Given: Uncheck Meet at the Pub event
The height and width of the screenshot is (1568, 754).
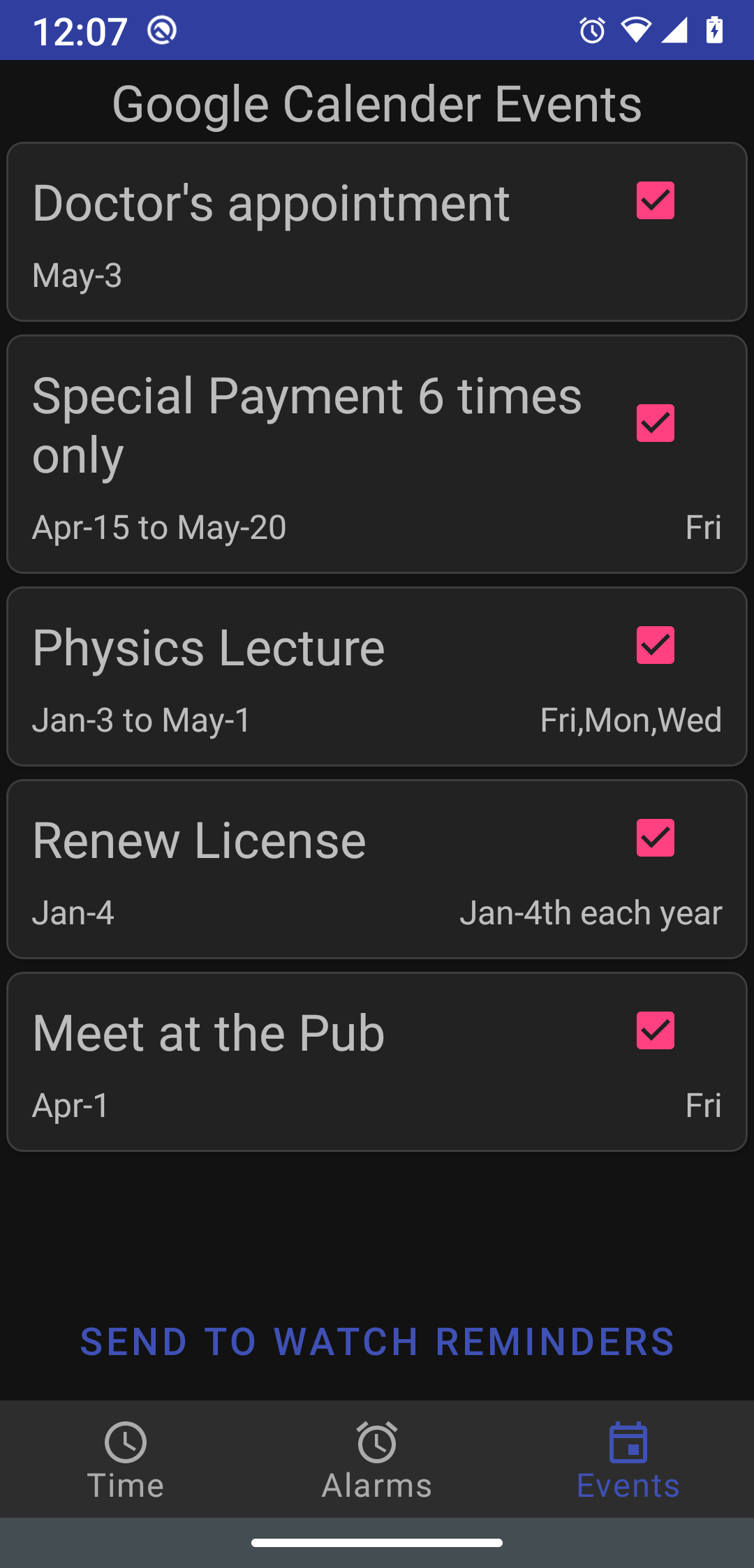Looking at the screenshot, I should click(655, 1030).
